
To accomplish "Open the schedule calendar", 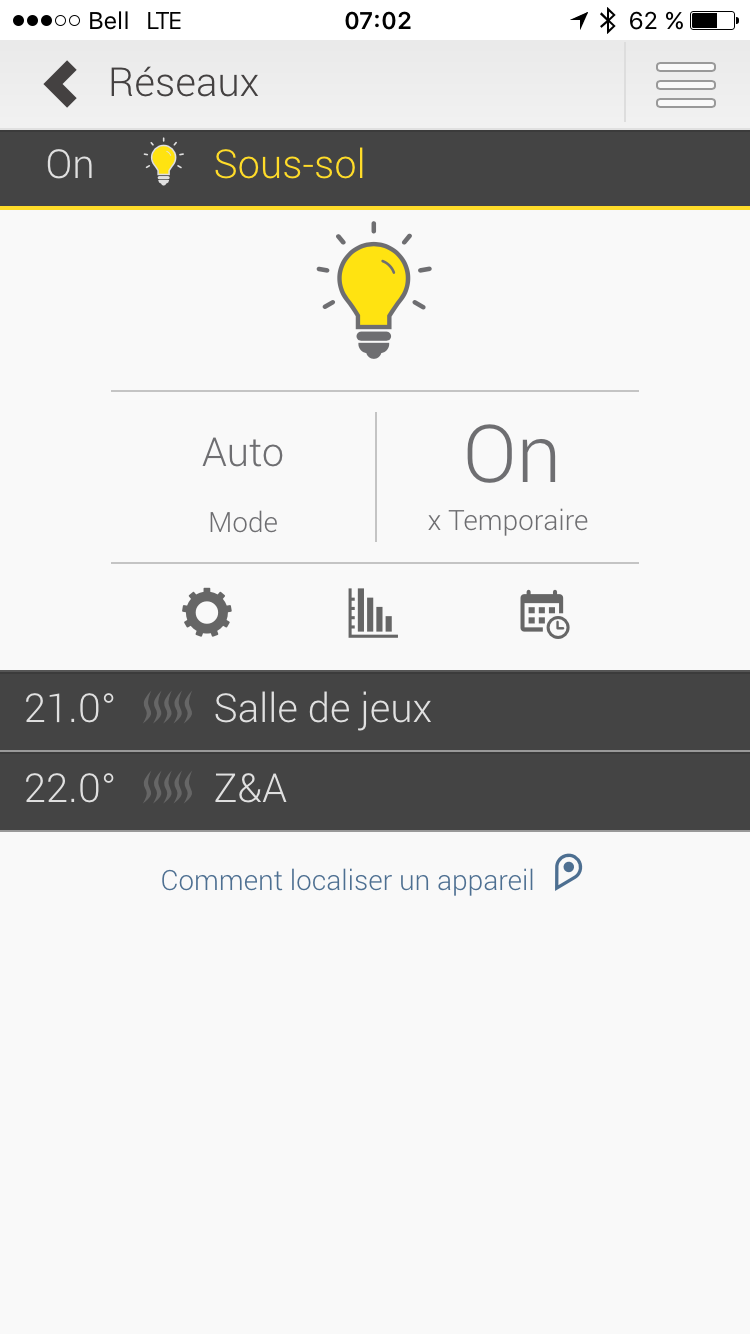I will (x=544, y=613).
